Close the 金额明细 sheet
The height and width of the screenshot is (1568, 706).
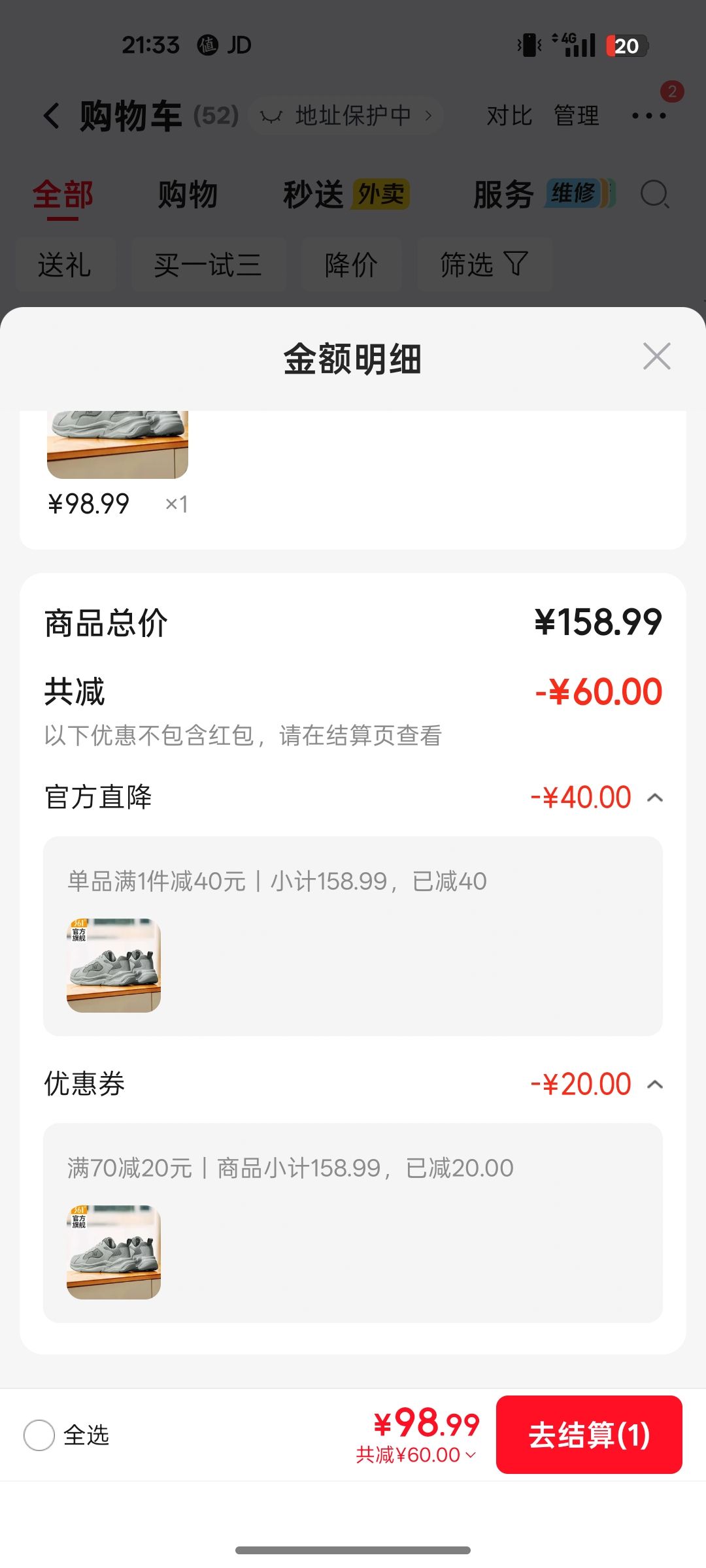(x=656, y=356)
